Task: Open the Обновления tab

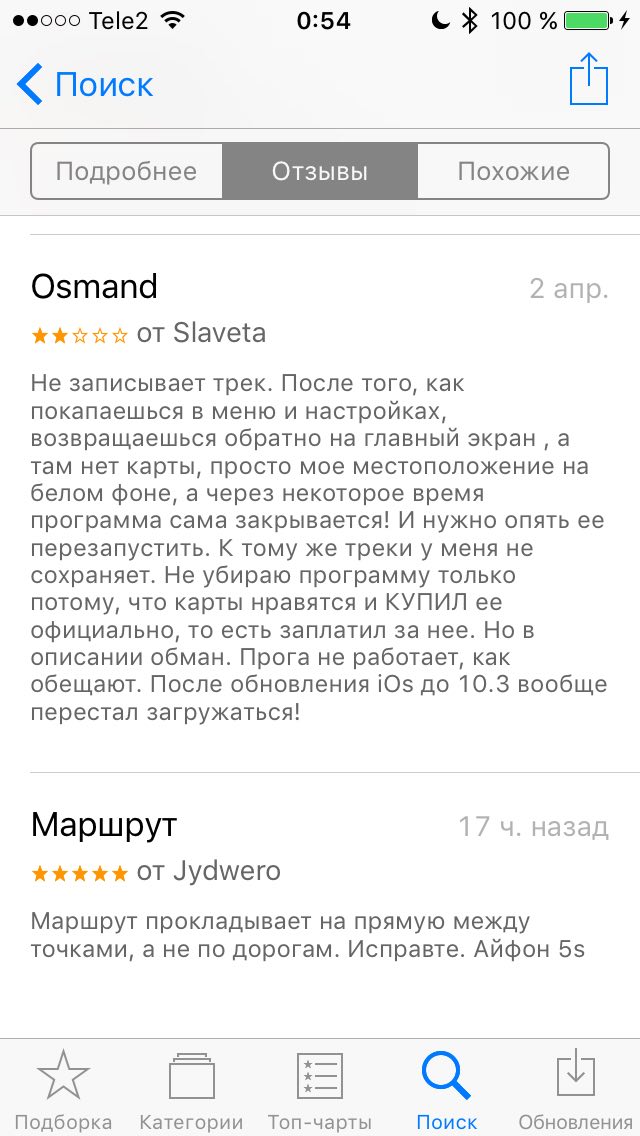Action: point(575,1089)
